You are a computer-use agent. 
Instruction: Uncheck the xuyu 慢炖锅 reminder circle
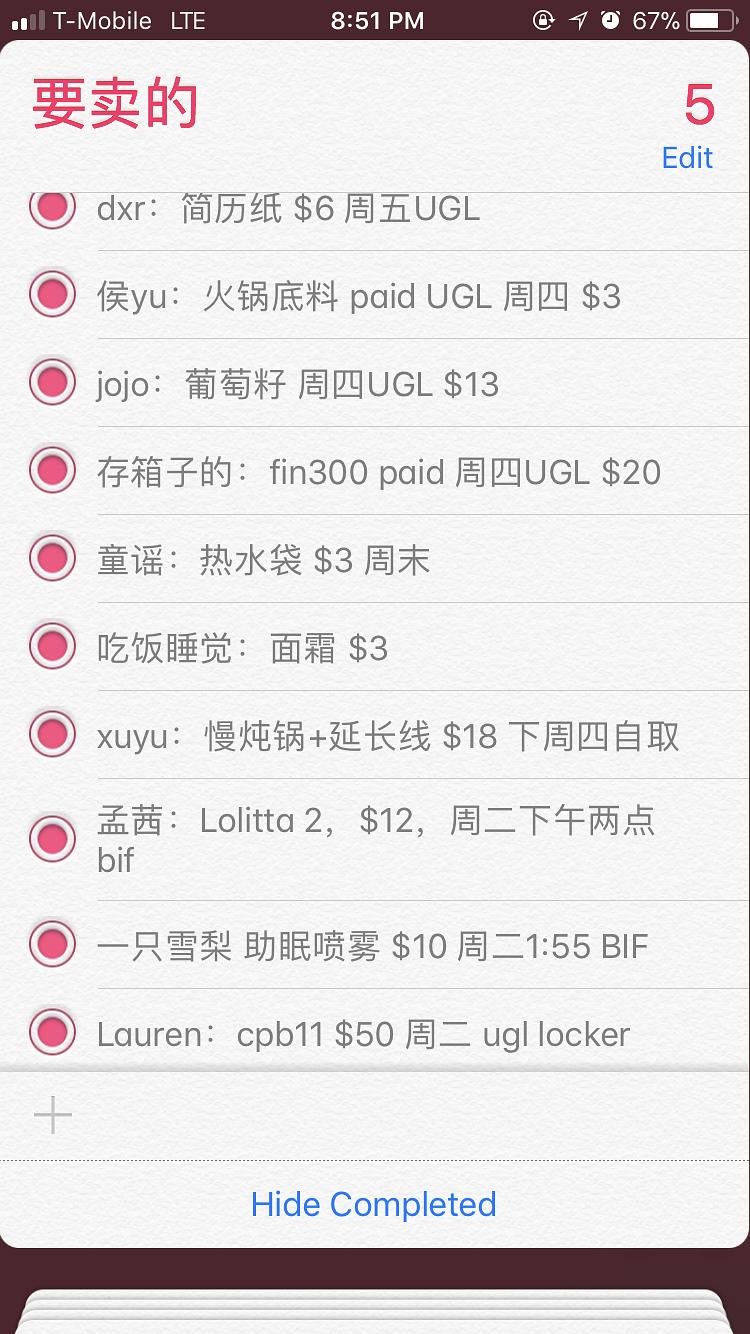(x=52, y=734)
